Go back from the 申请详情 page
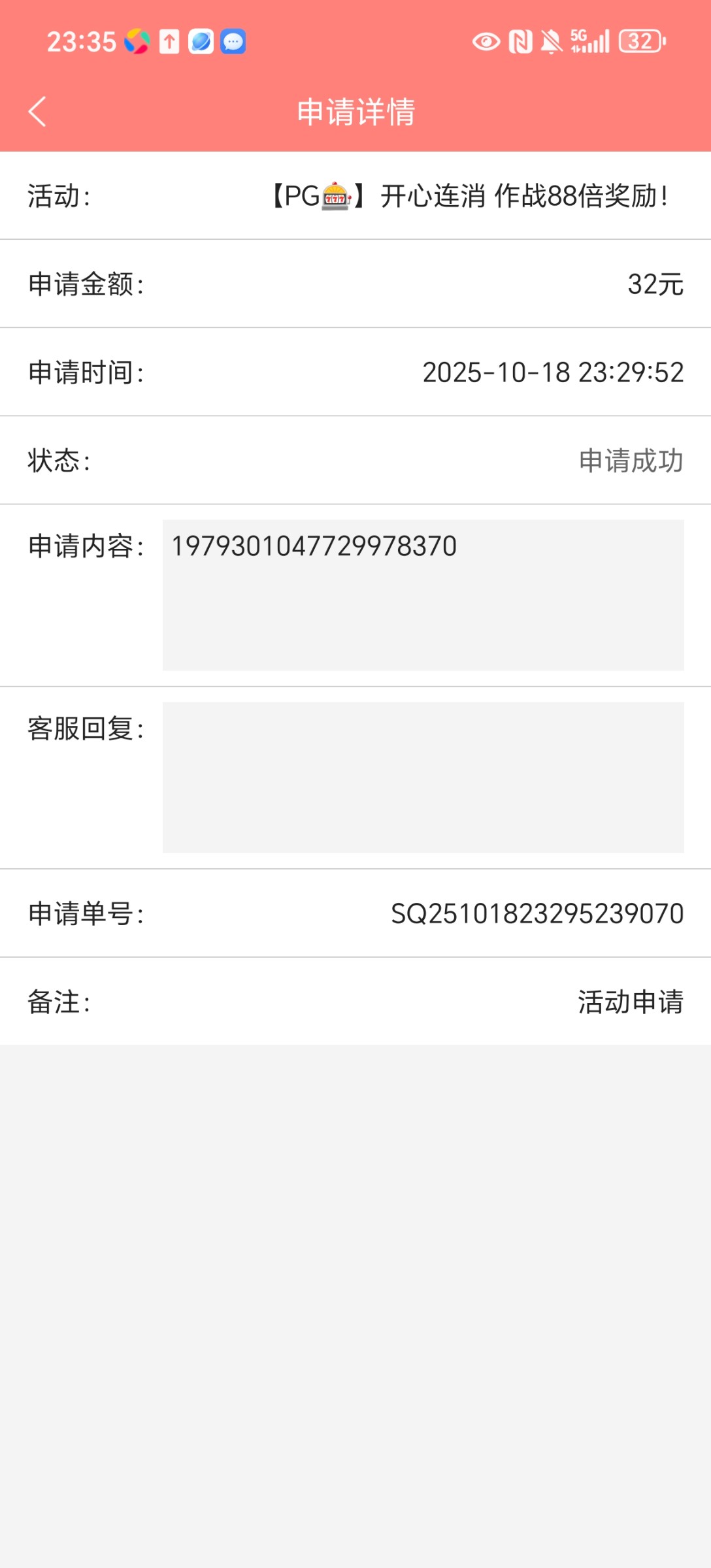The width and height of the screenshot is (711, 1568). point(37,112)
